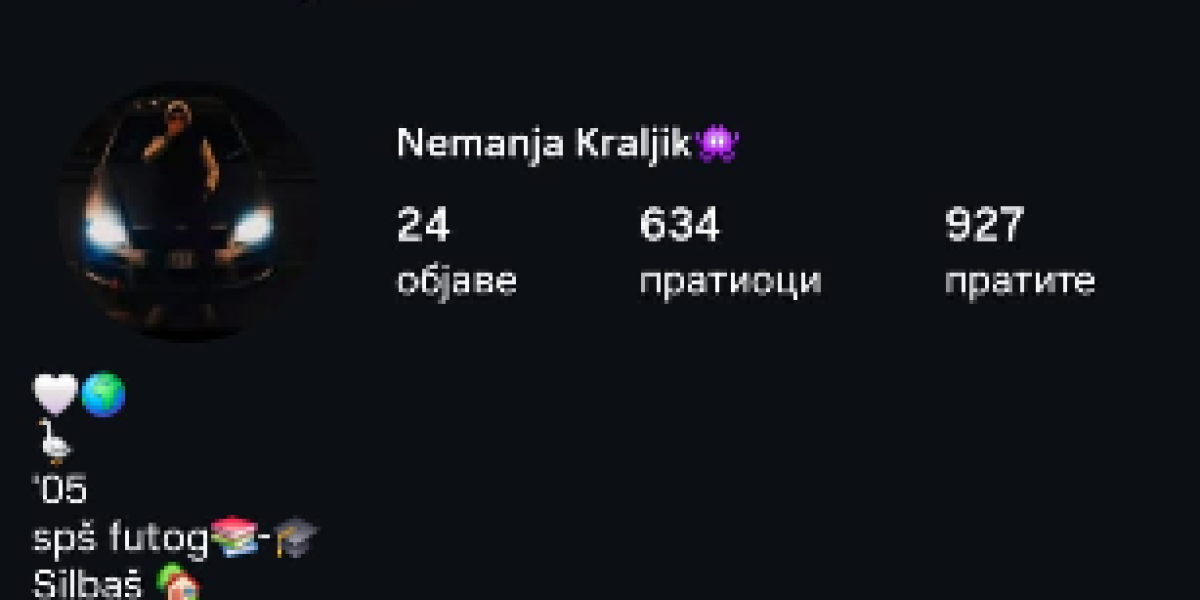This screenshot has width=1200, height=600.
Task: Open the 927 пратите following list
Action: (1018, 253)
